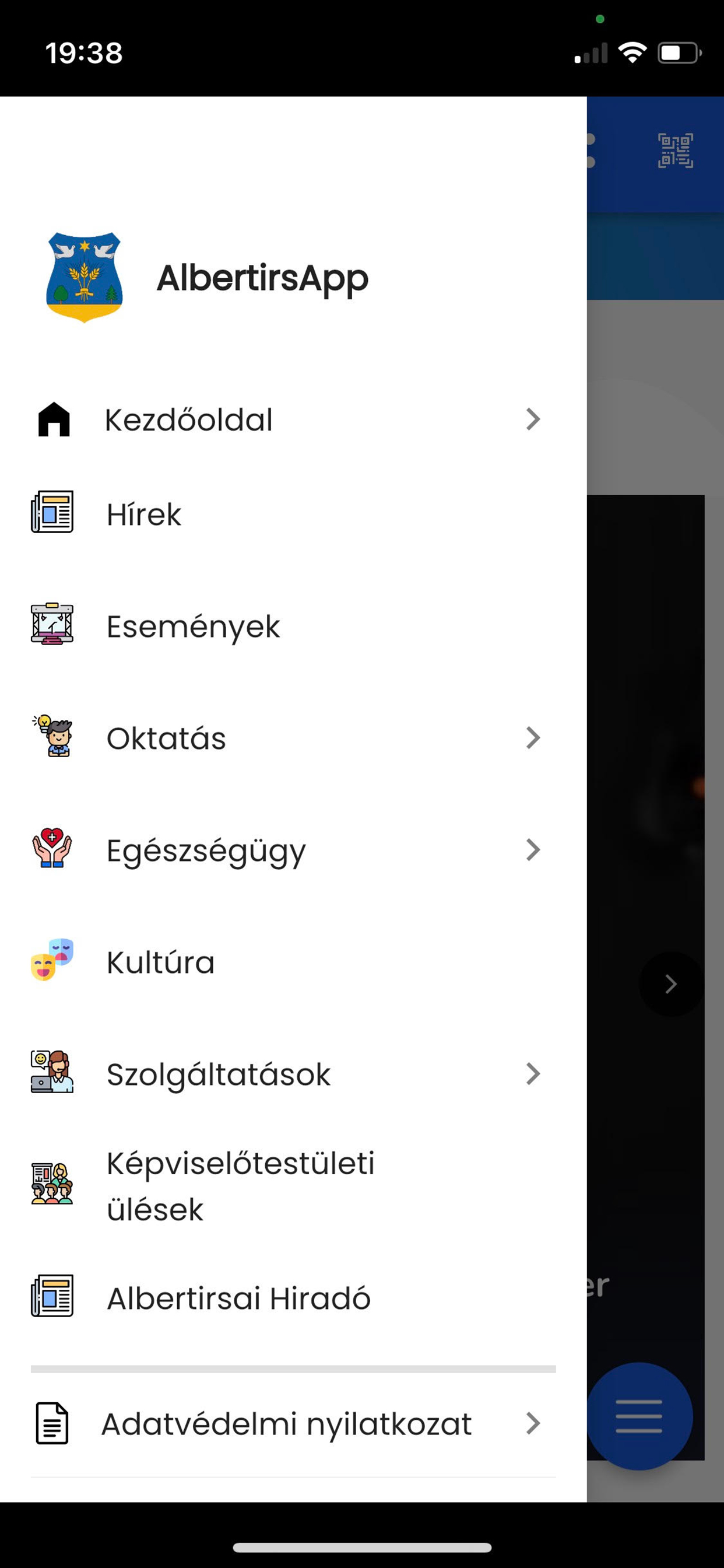Click the right arrow on the darkened background
Screen dimensions: 724x1568
(671, 984)
